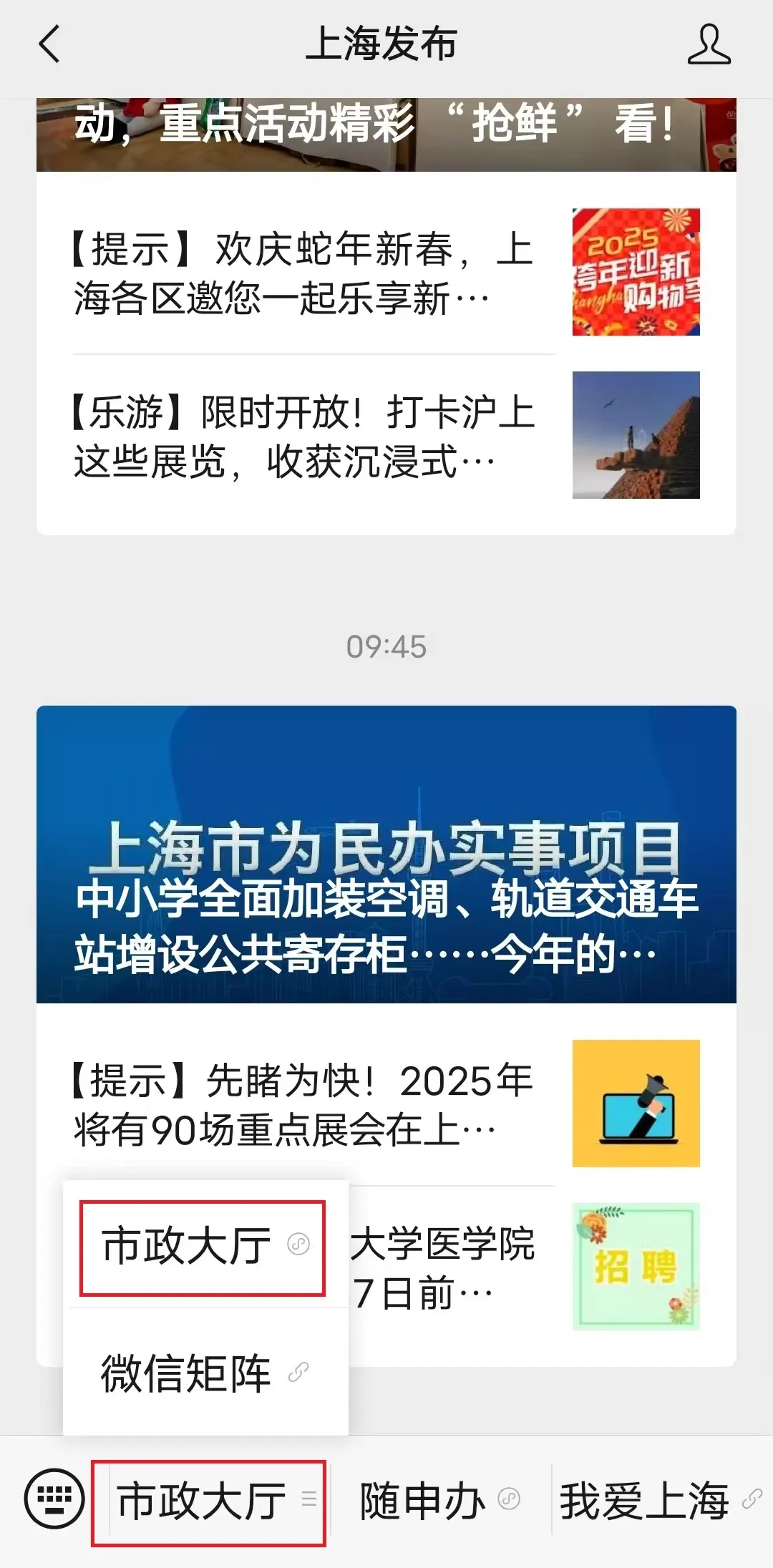The image size is (773, 1568).
Task: Switch to keyboard input mode
Action: point(54,1499)
